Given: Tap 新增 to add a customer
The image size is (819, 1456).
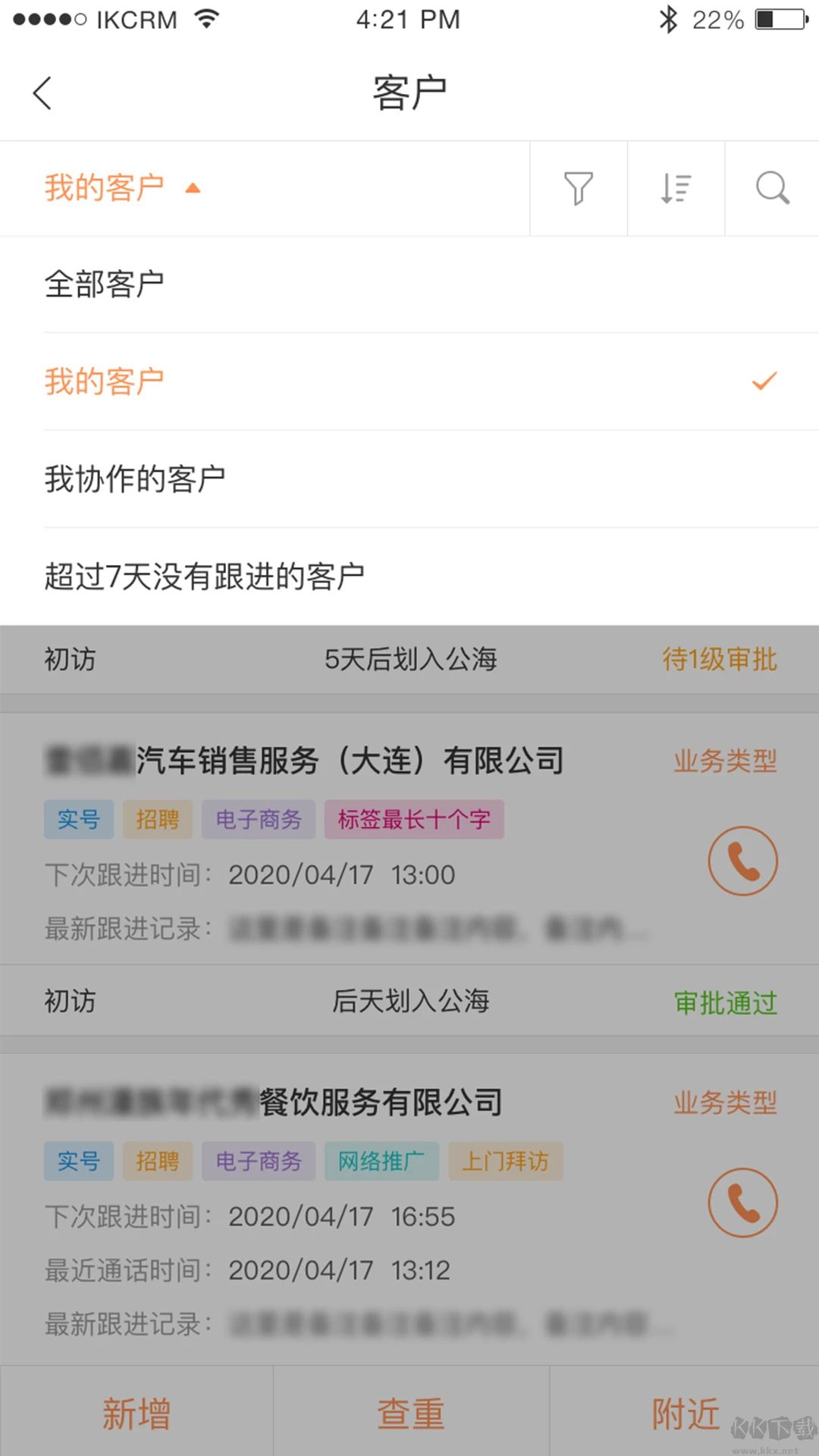Looking at the screenshot, I should pyautogui.click(x=135, y=1412).
